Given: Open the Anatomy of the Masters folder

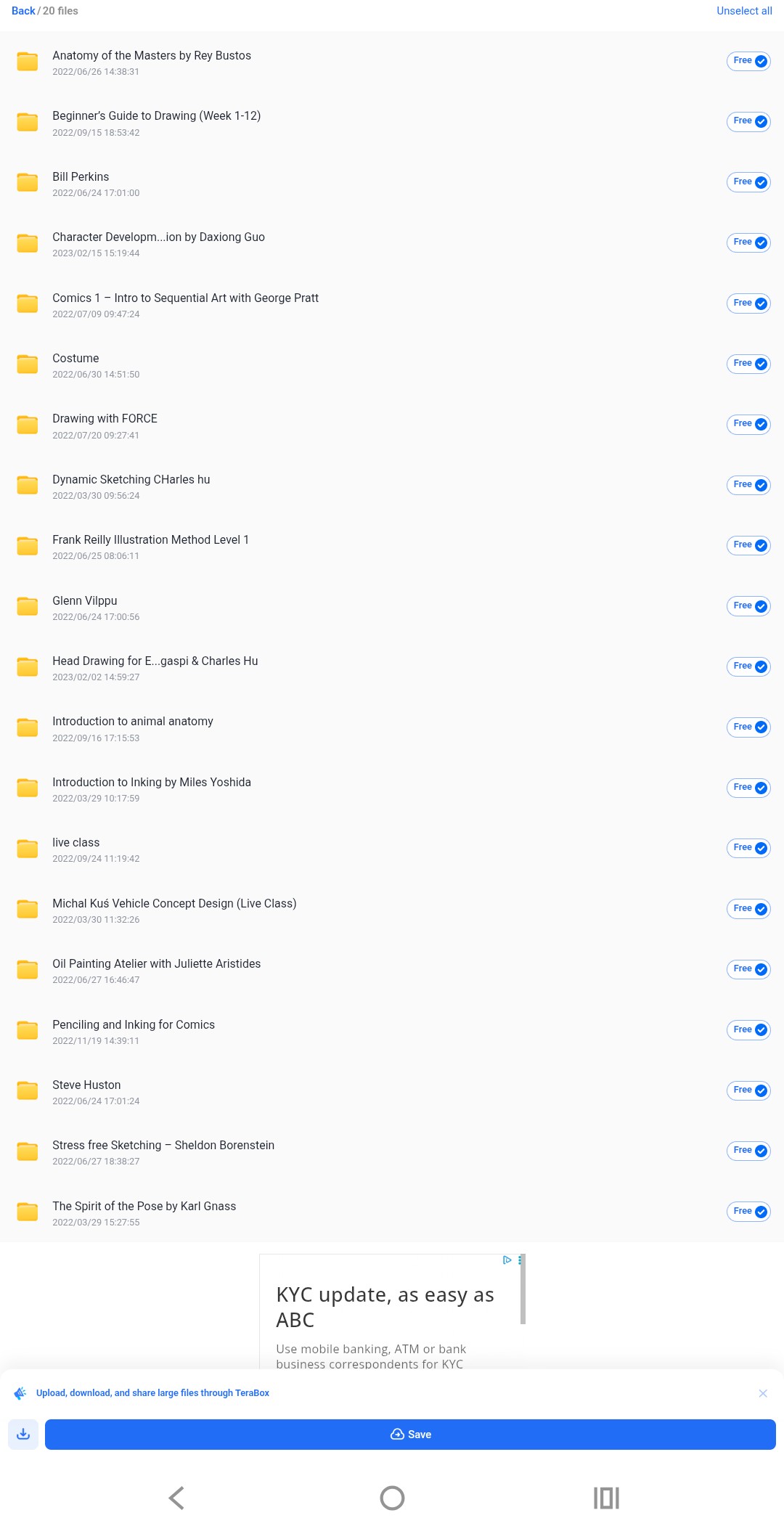Looking at the screenshot, I should 151,56.
